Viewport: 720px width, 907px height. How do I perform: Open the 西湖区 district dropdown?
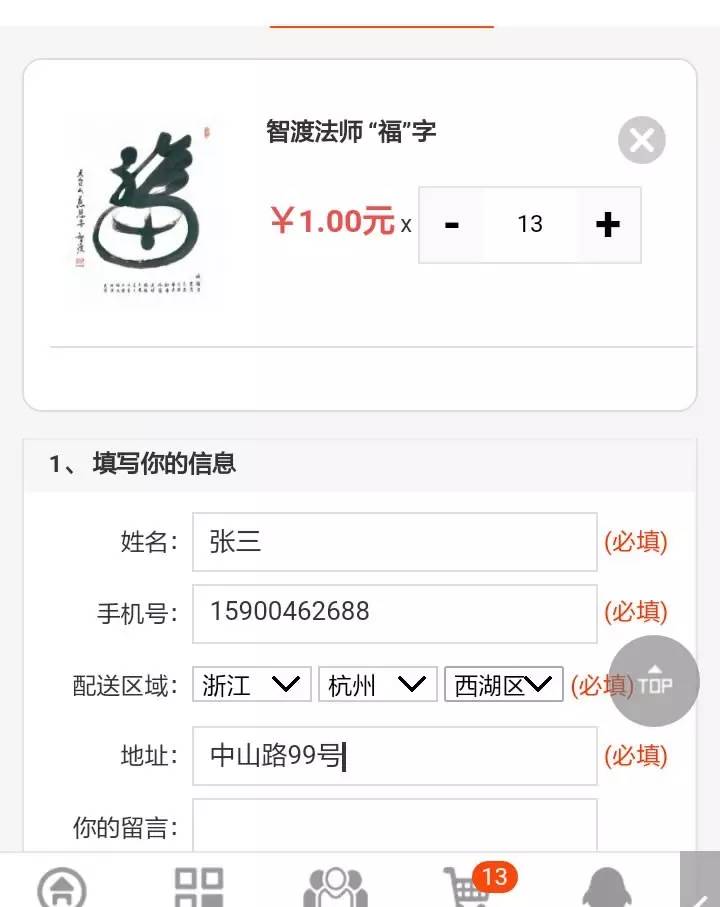[503, 685]
